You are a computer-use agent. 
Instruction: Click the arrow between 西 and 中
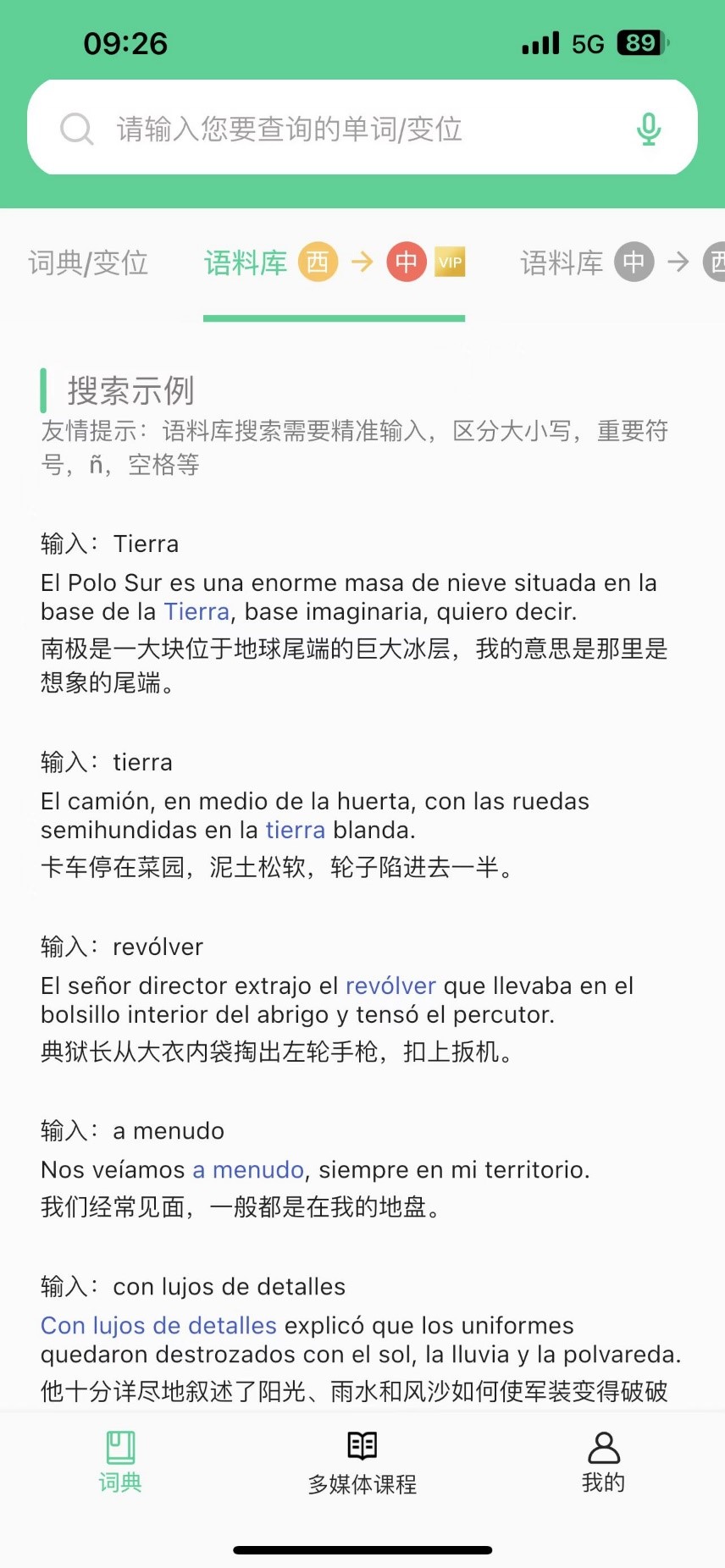362,262
